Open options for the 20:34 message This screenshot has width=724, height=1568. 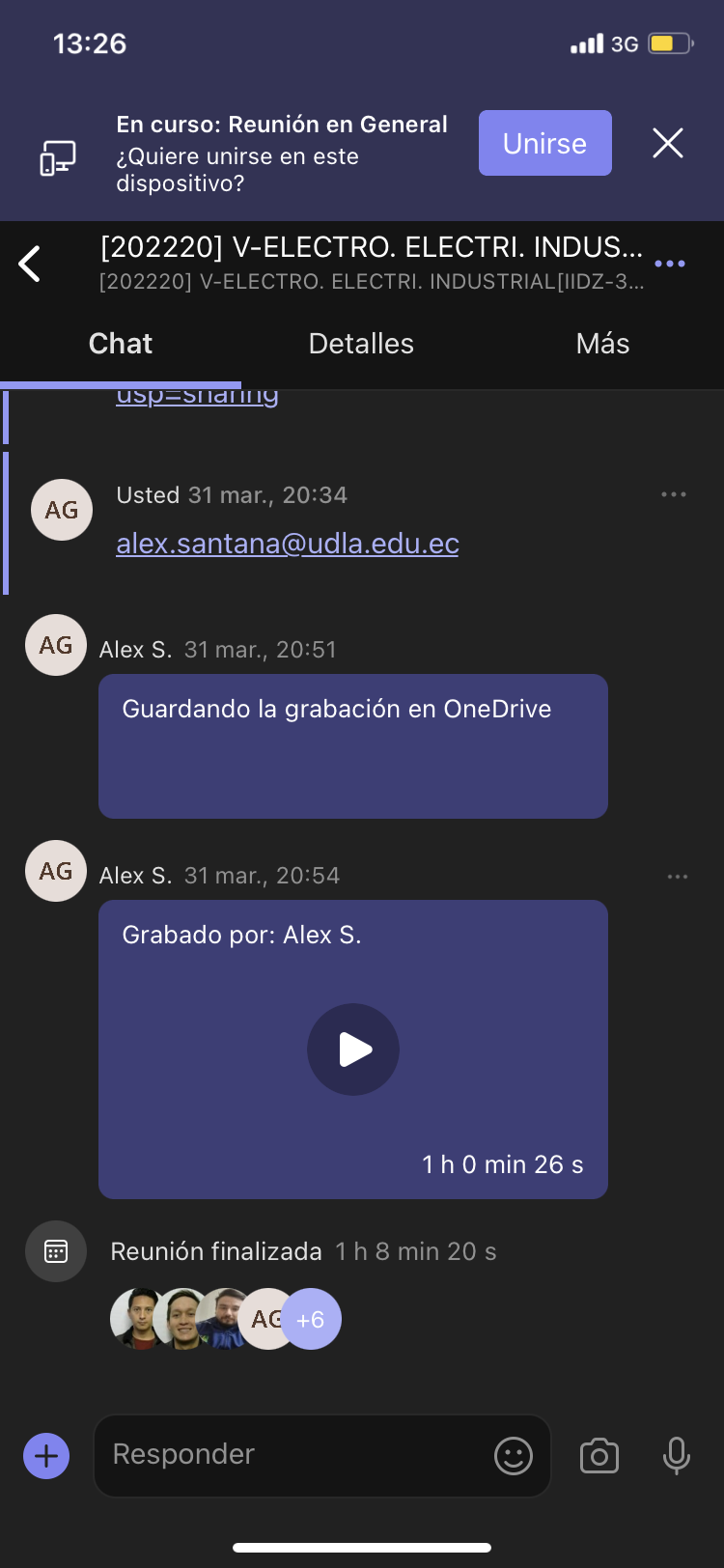pyautogui.click(x=674, y=494)
